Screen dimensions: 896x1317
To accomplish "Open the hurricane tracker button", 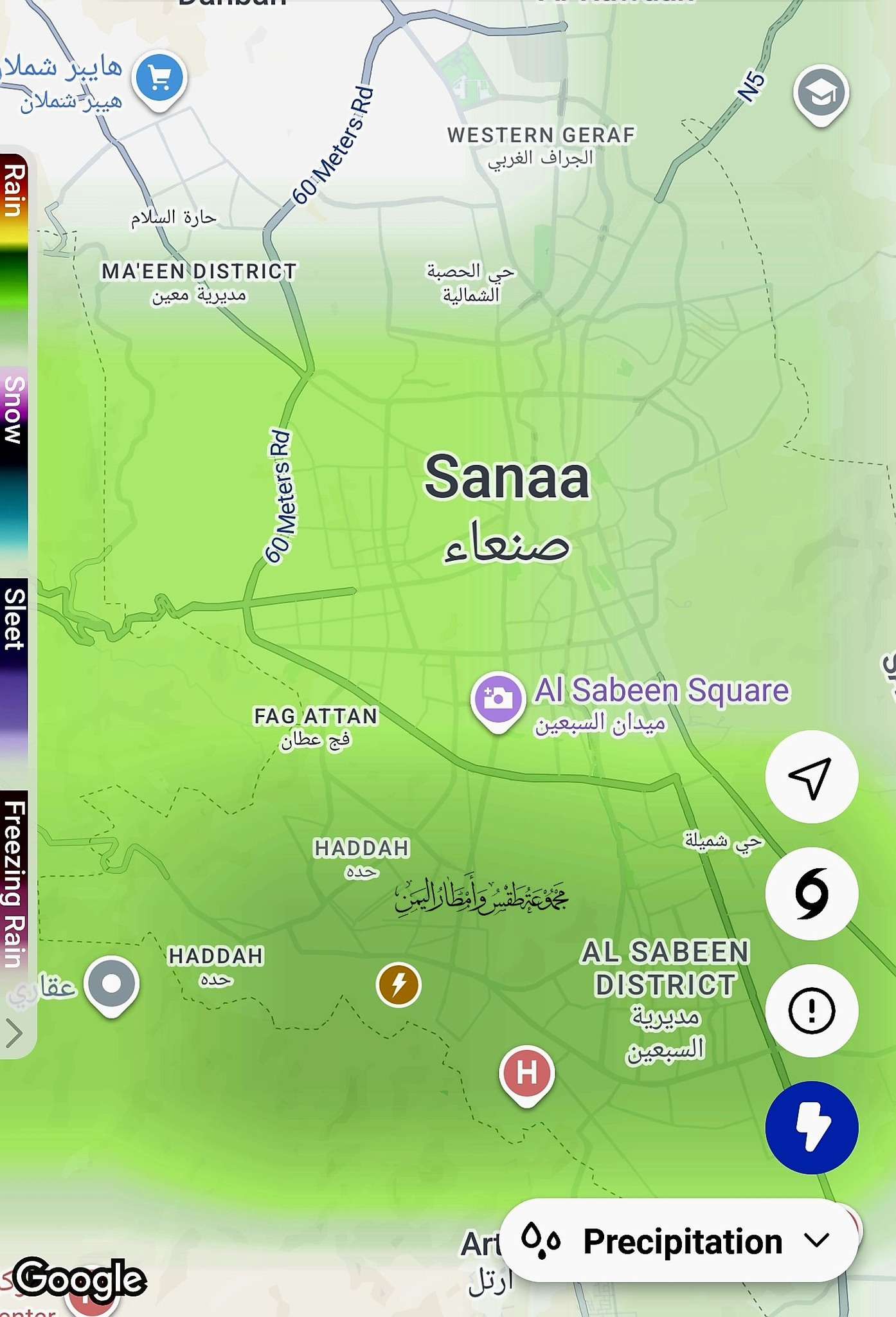I will [811, 894].
